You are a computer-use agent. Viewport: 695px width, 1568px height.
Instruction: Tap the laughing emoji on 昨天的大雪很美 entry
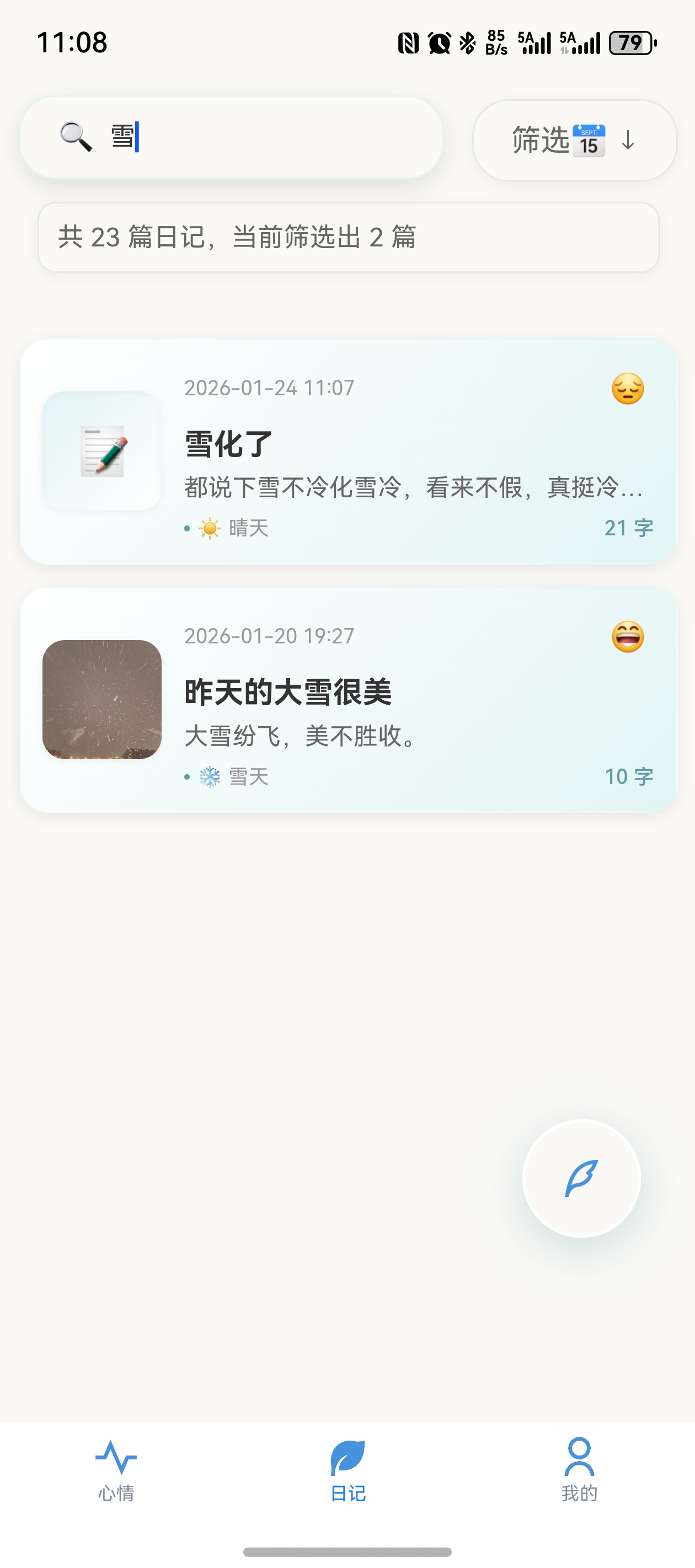click(627, 637)
